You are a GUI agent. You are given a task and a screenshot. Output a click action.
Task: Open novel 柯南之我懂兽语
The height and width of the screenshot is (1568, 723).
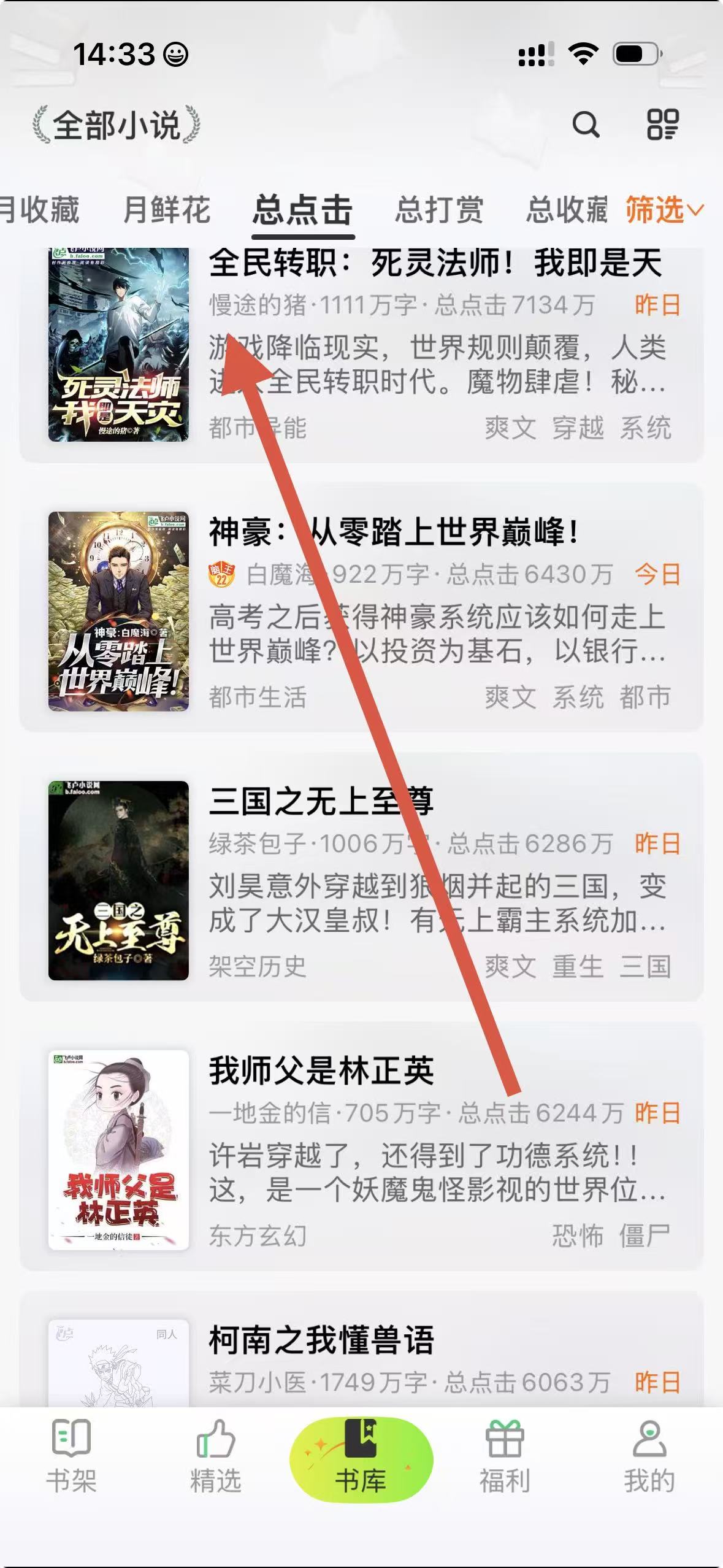point(321,1340)
